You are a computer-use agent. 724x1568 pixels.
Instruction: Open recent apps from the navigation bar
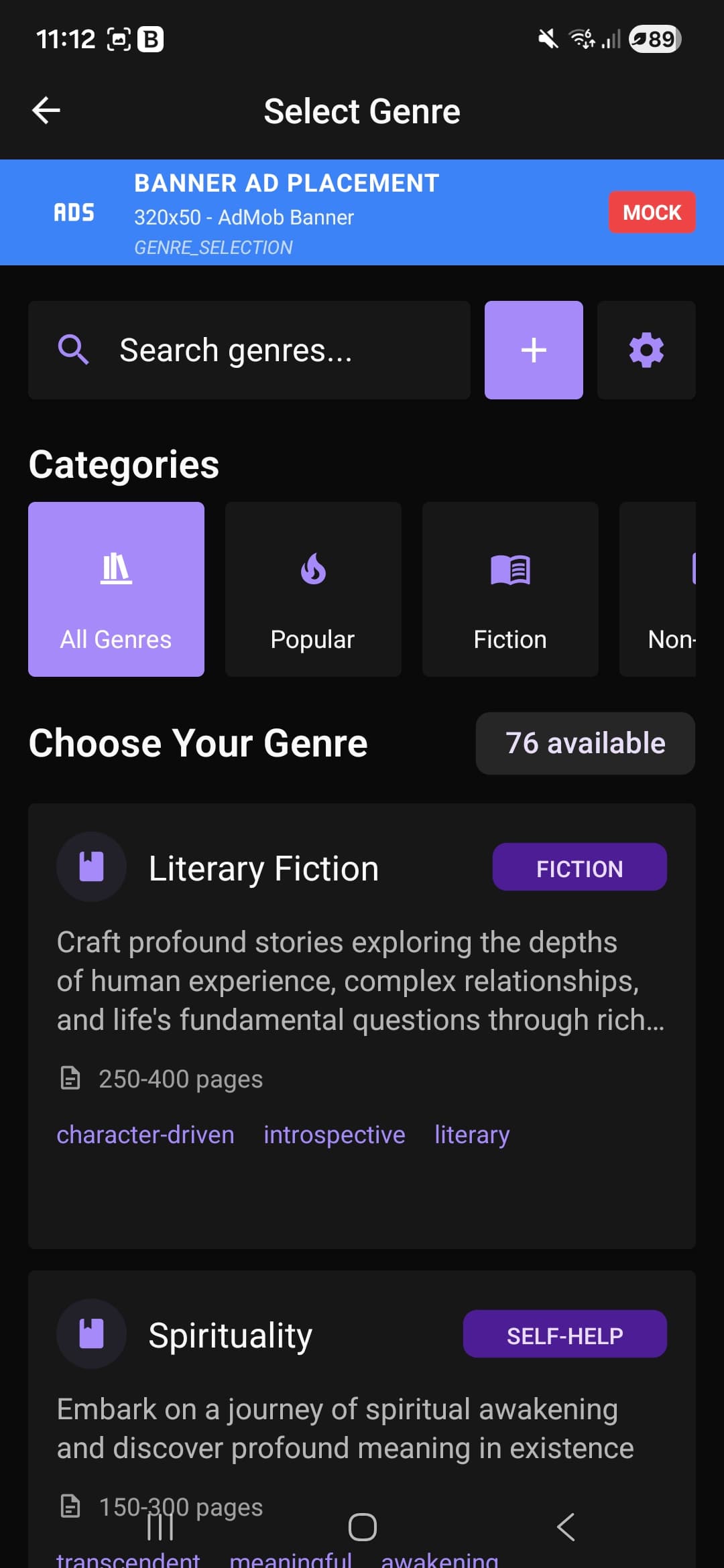[x=160, y=1527]
